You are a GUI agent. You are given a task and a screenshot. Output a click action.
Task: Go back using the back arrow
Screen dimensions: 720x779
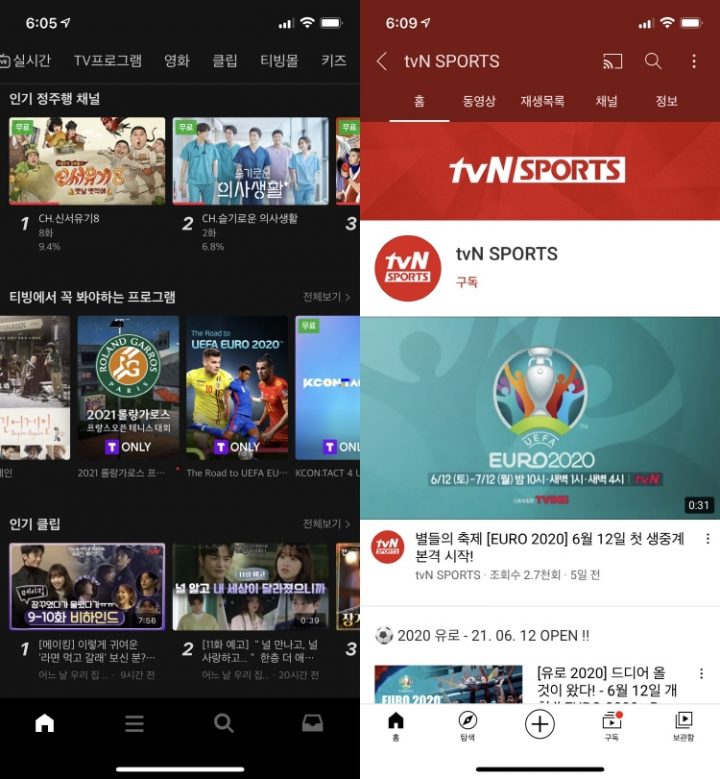382,61
